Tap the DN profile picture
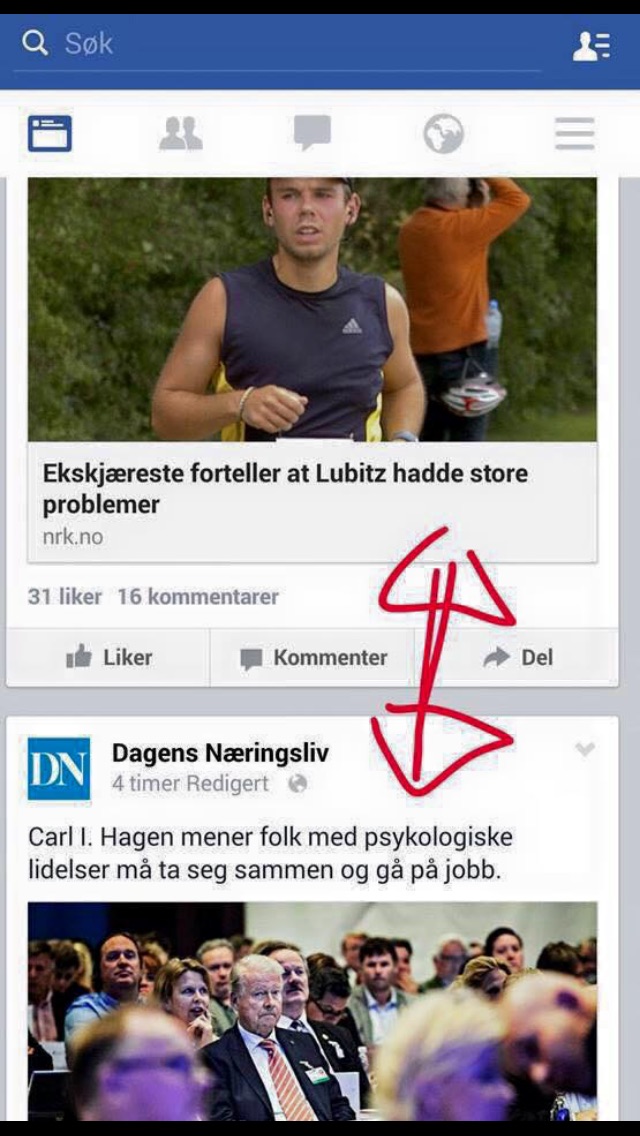 click(59, 769)
